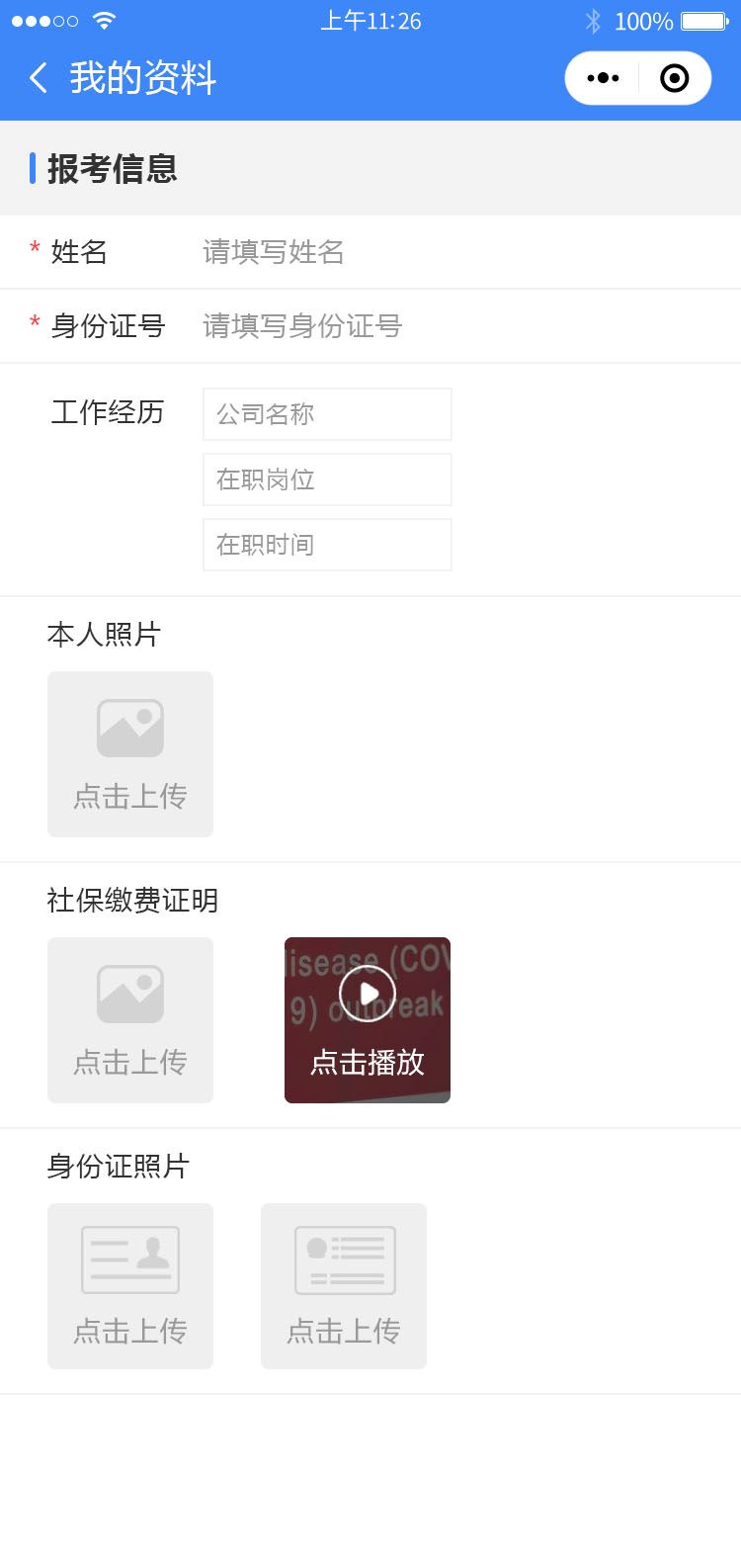This screenshot has width=741, height=1568.
Task: Upload image under 社保缴费证明
Action: [130, 1020]
